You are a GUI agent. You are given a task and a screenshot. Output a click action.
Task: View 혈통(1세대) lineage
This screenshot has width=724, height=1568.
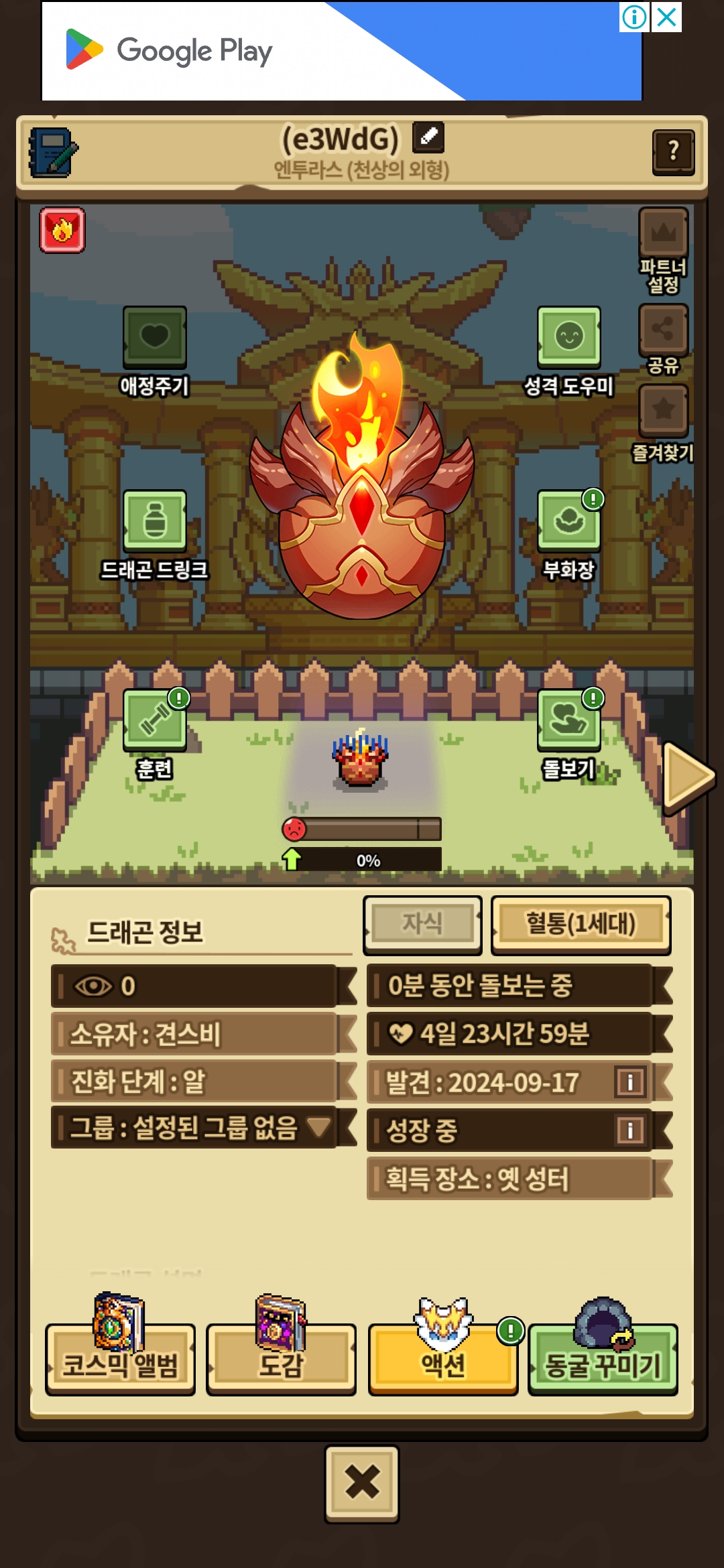click(x=581, y=925)
